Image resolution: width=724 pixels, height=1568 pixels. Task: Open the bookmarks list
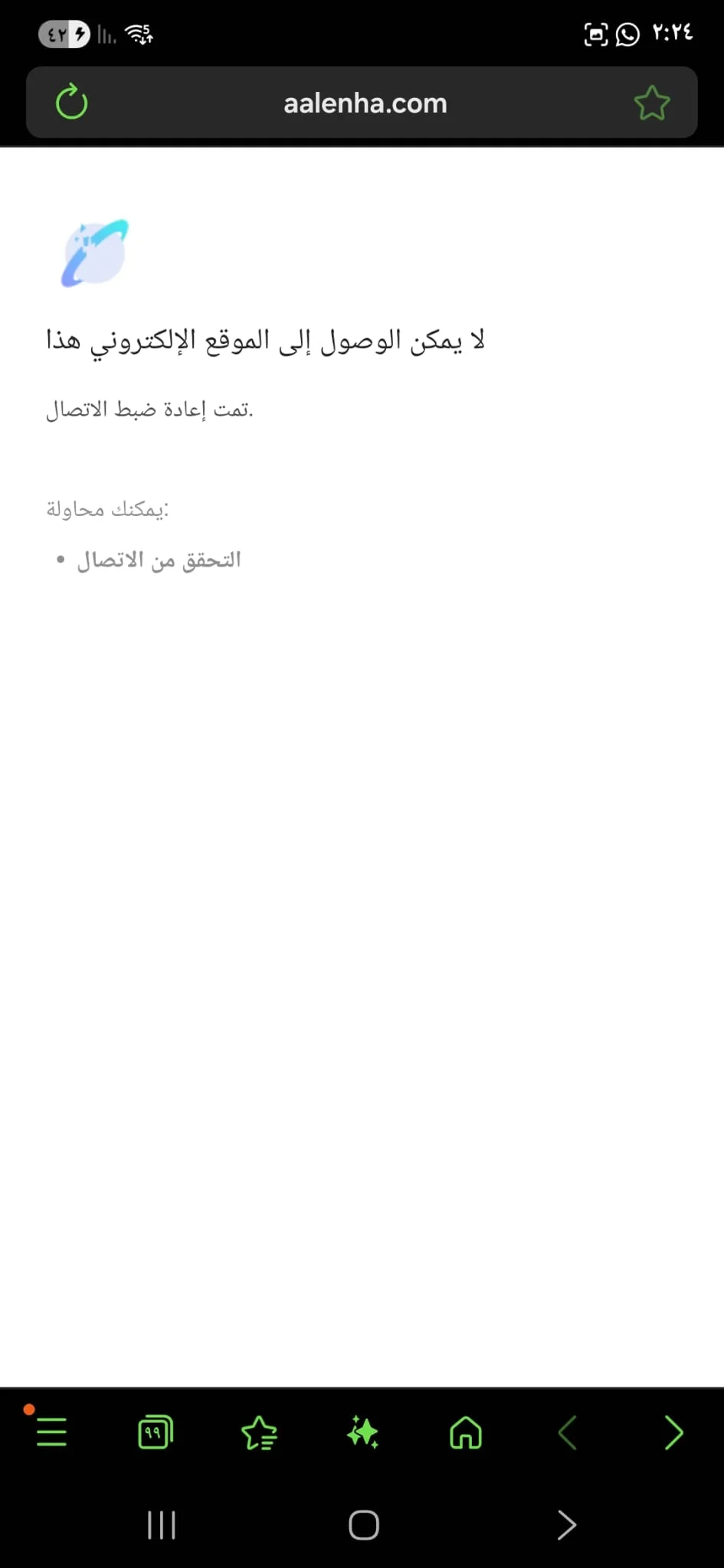[x=259, y=1432]
